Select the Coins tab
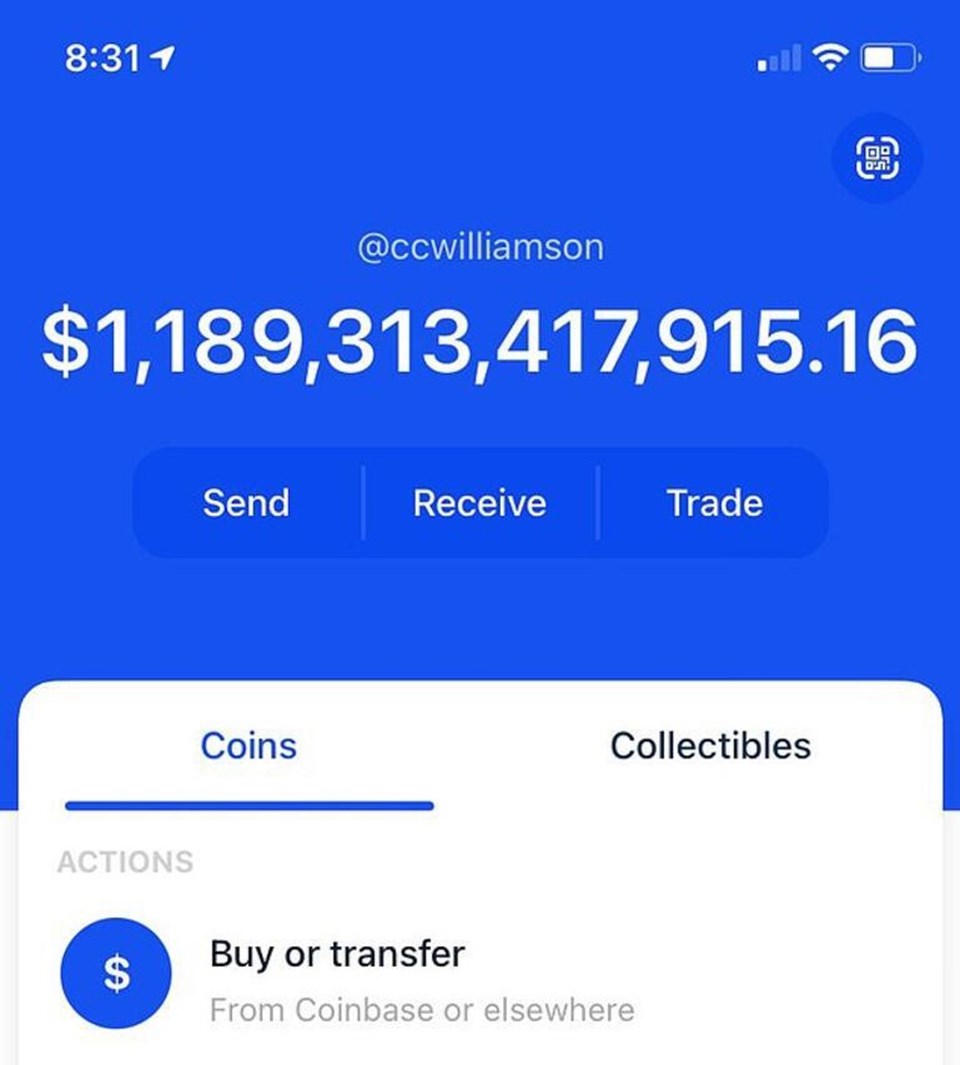Image resolution: width=960 pixels, height=1065 pixels. (x=249, y=746)
